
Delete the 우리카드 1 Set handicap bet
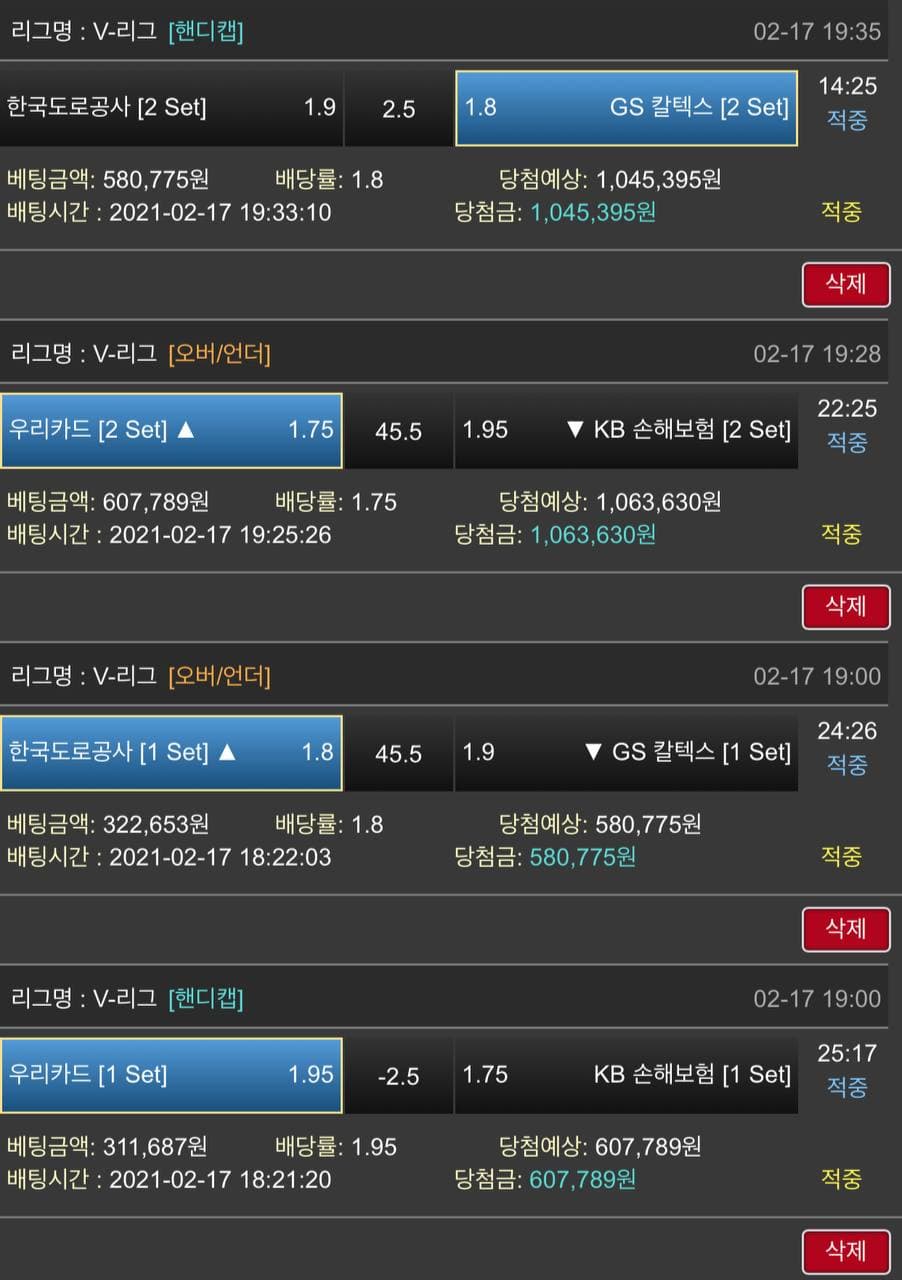tap(845, 1251)
